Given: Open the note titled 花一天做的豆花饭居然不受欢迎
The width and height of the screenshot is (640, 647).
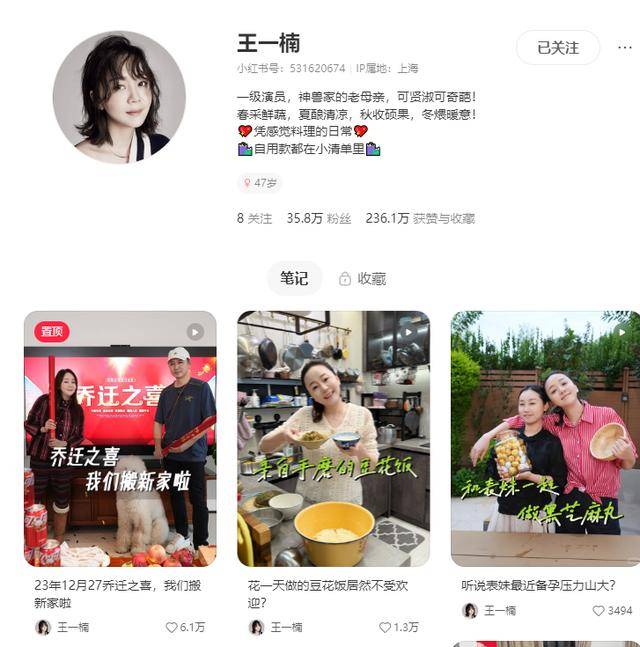Looking at the screenshot, I should (328, 593).
